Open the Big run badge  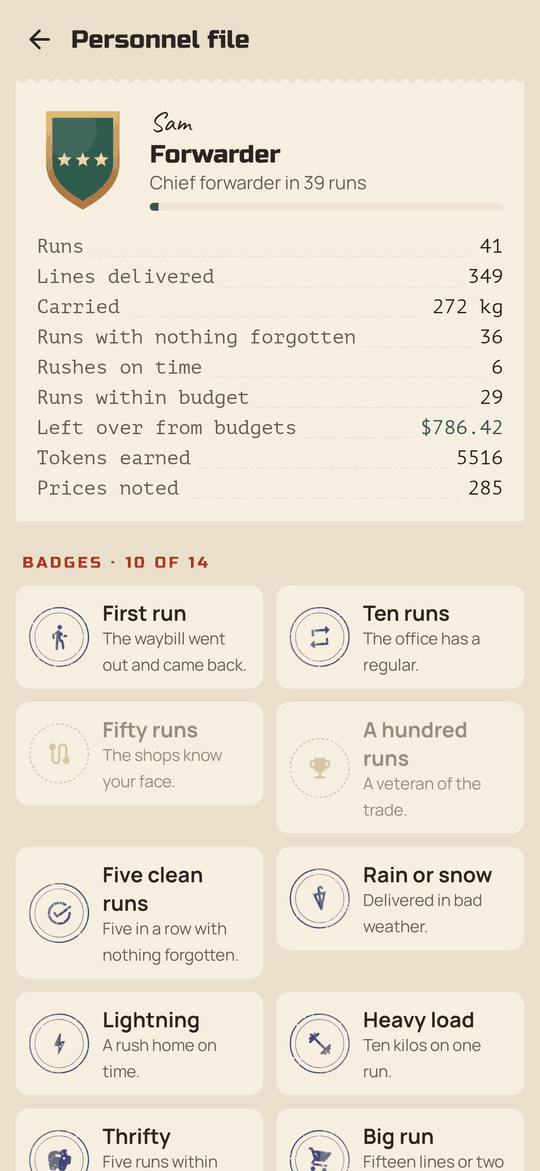click(400, 1140)
